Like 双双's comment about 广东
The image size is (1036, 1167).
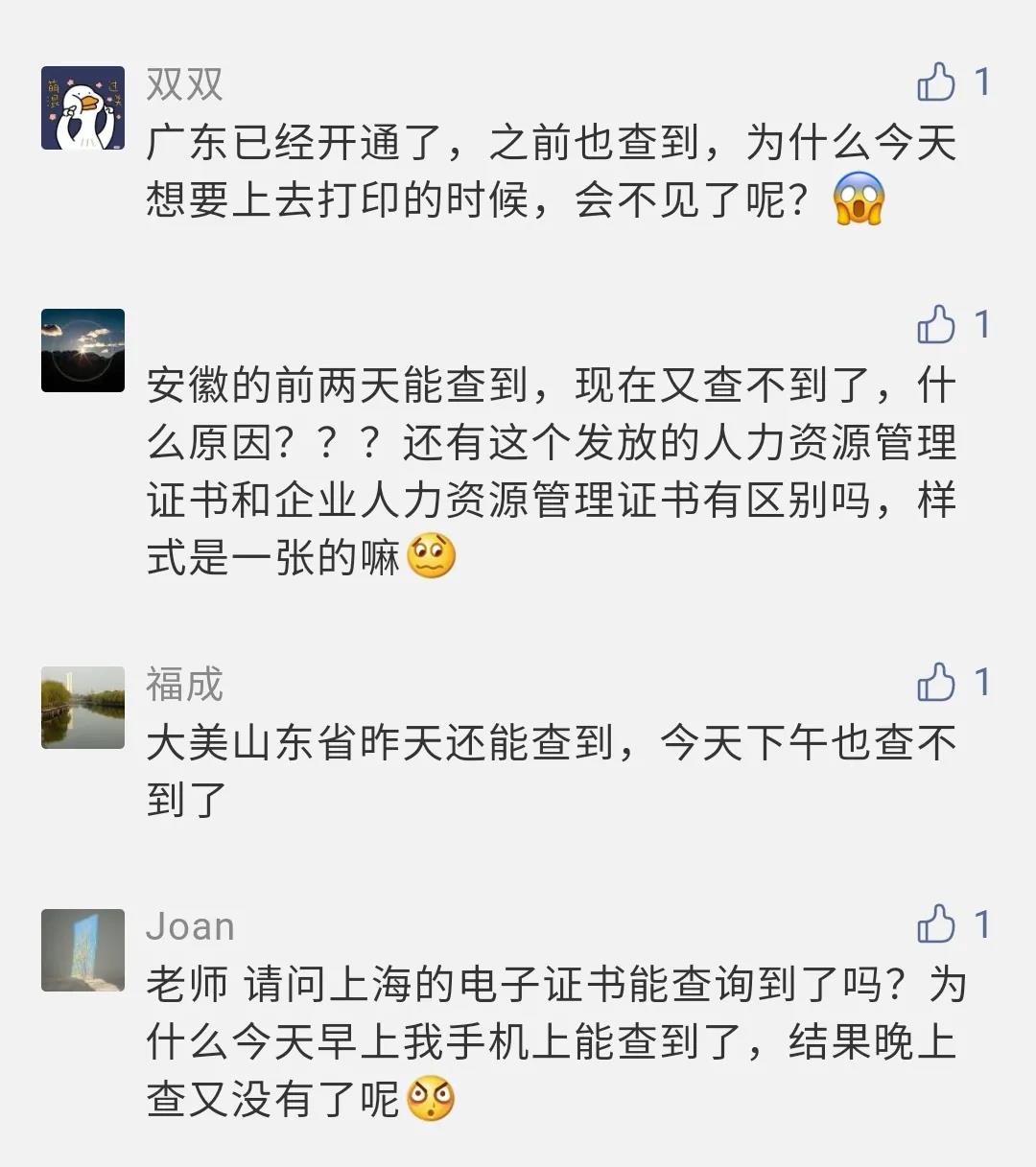point(936,82)
